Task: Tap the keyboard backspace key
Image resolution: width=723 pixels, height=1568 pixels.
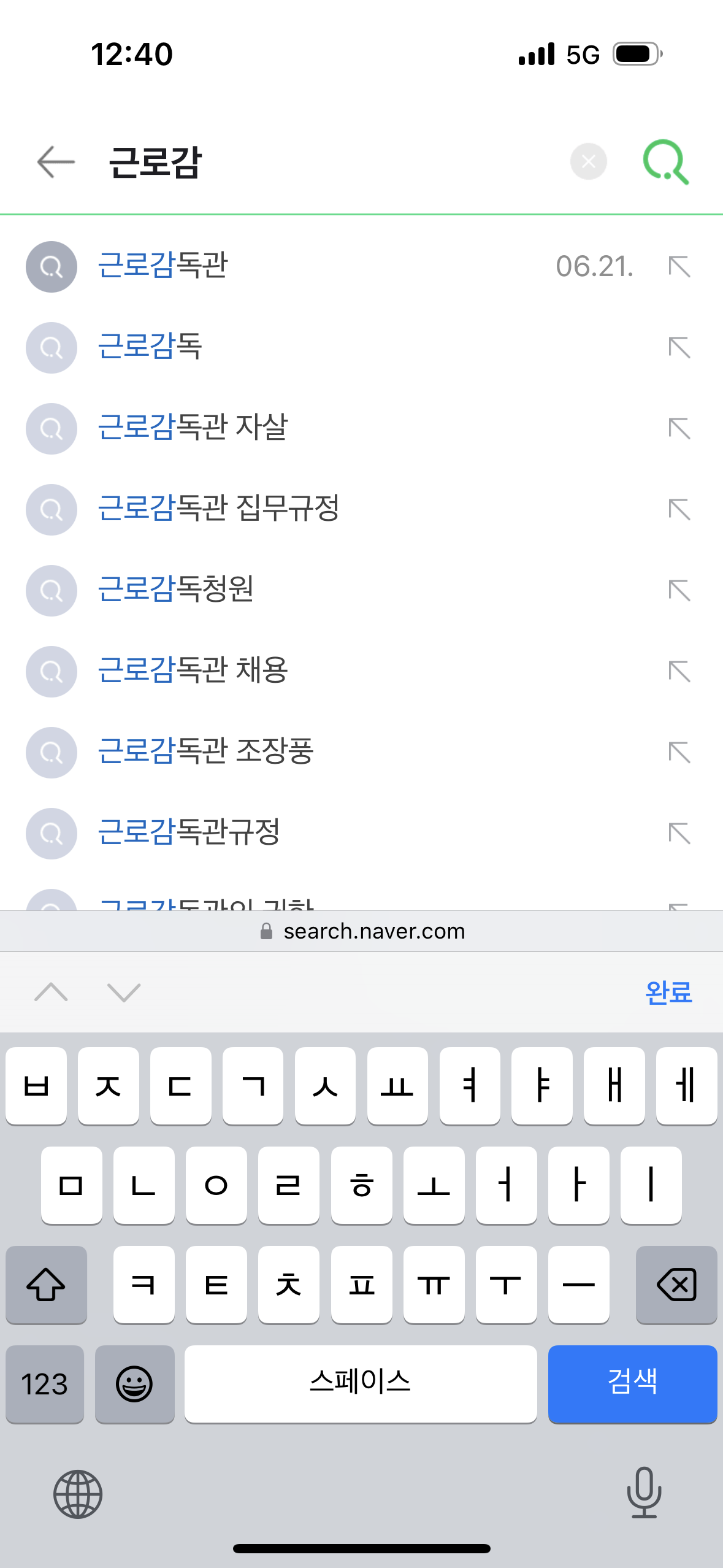Action: [676, 1284]
